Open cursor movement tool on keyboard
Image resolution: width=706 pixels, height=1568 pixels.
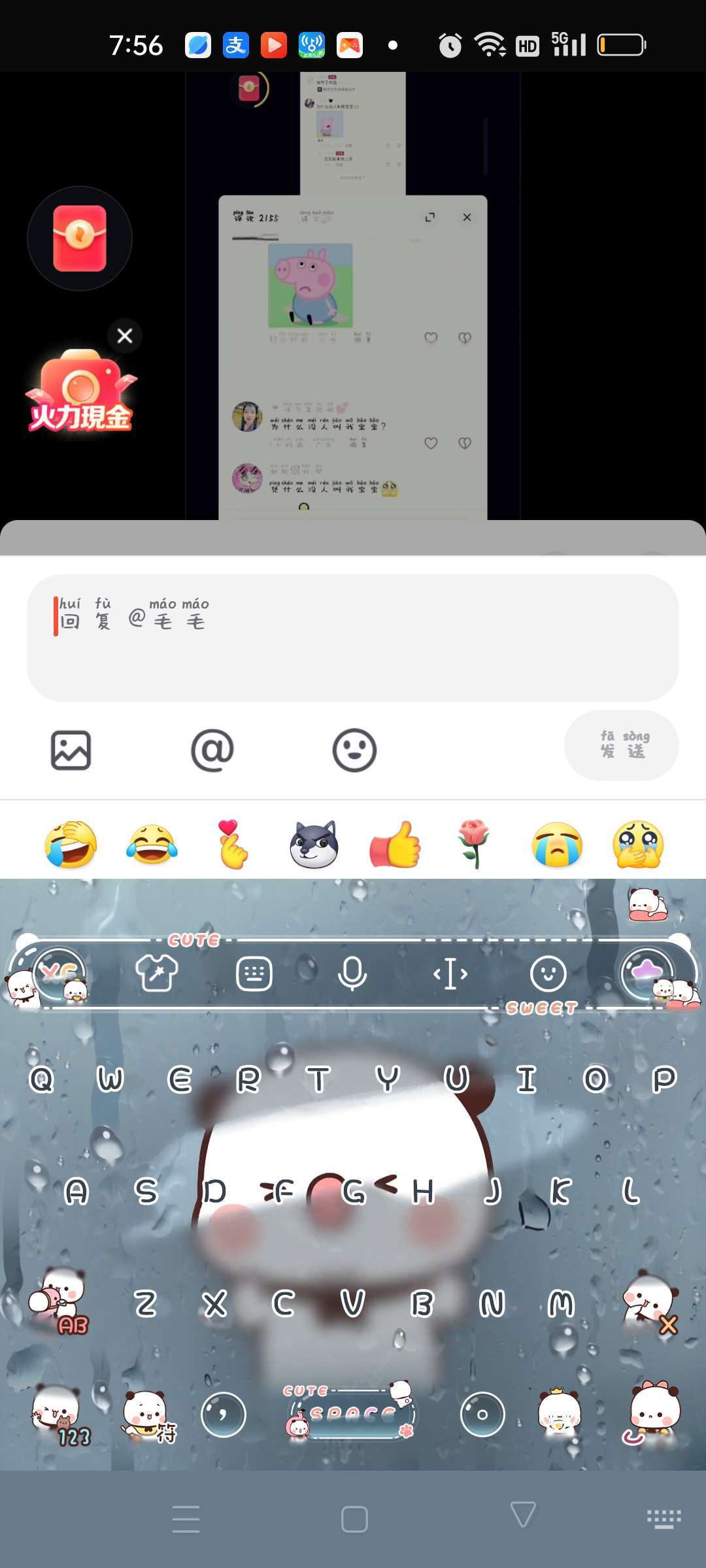point(450,974)
